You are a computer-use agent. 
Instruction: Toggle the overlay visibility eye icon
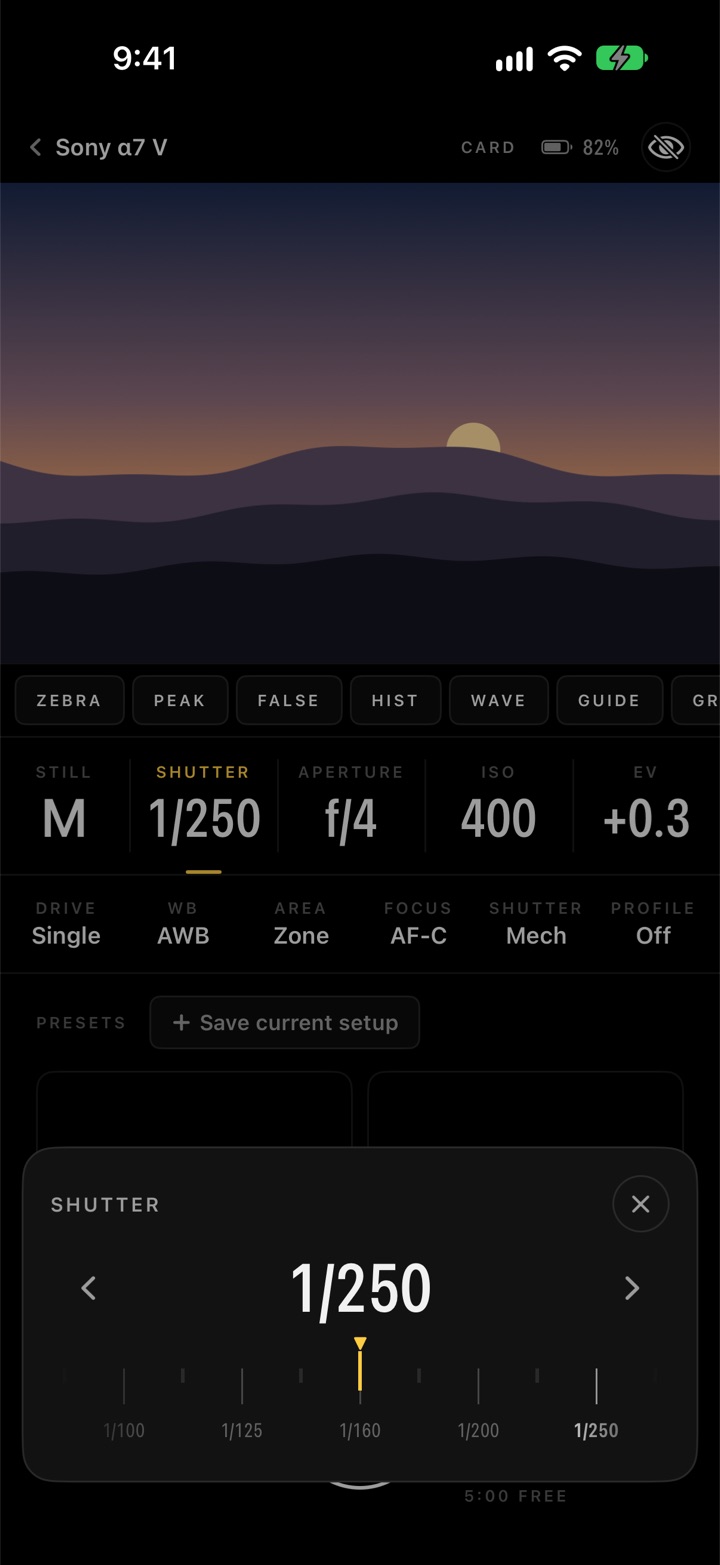665,148
